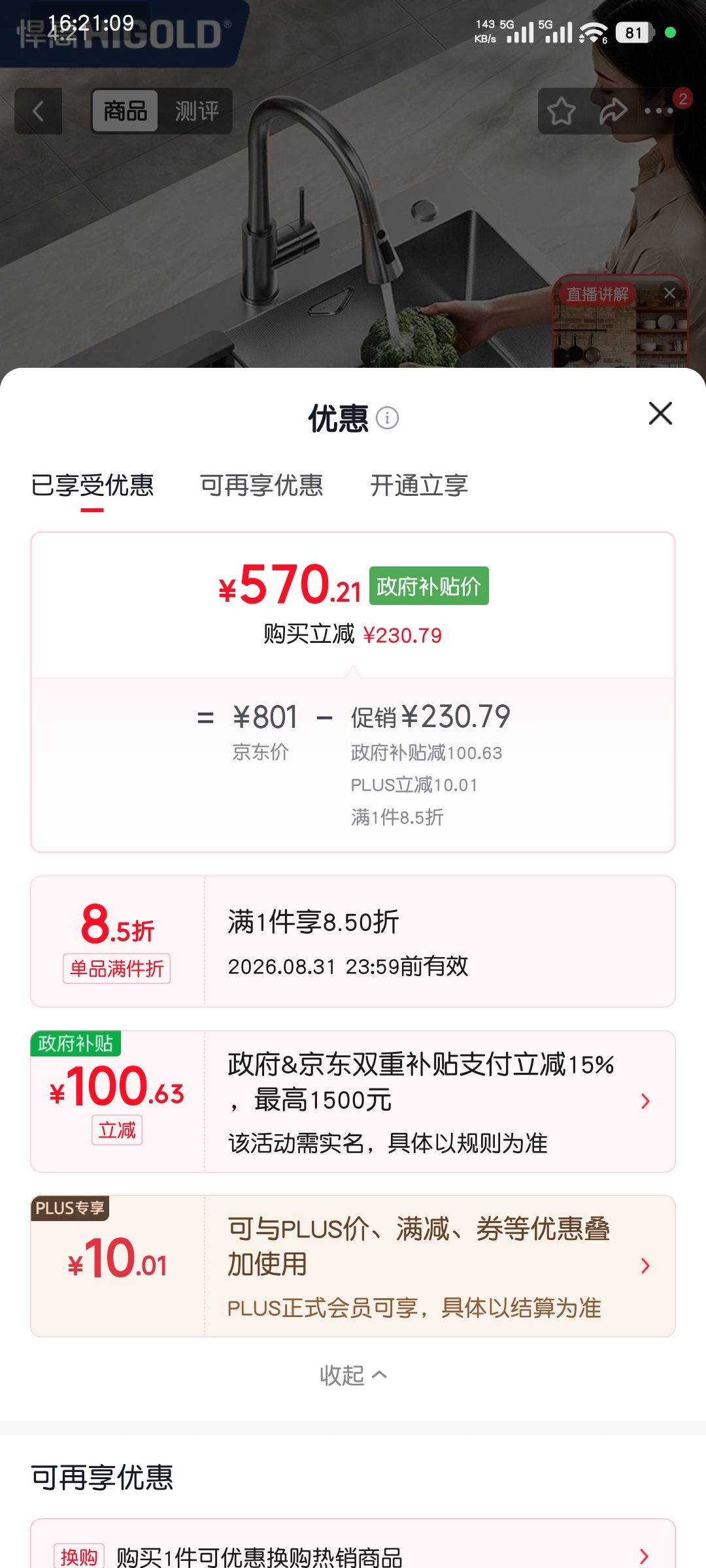The image size is (706, 1568).
Task: Select the 商品 product tab
Action: pos(125,111)
